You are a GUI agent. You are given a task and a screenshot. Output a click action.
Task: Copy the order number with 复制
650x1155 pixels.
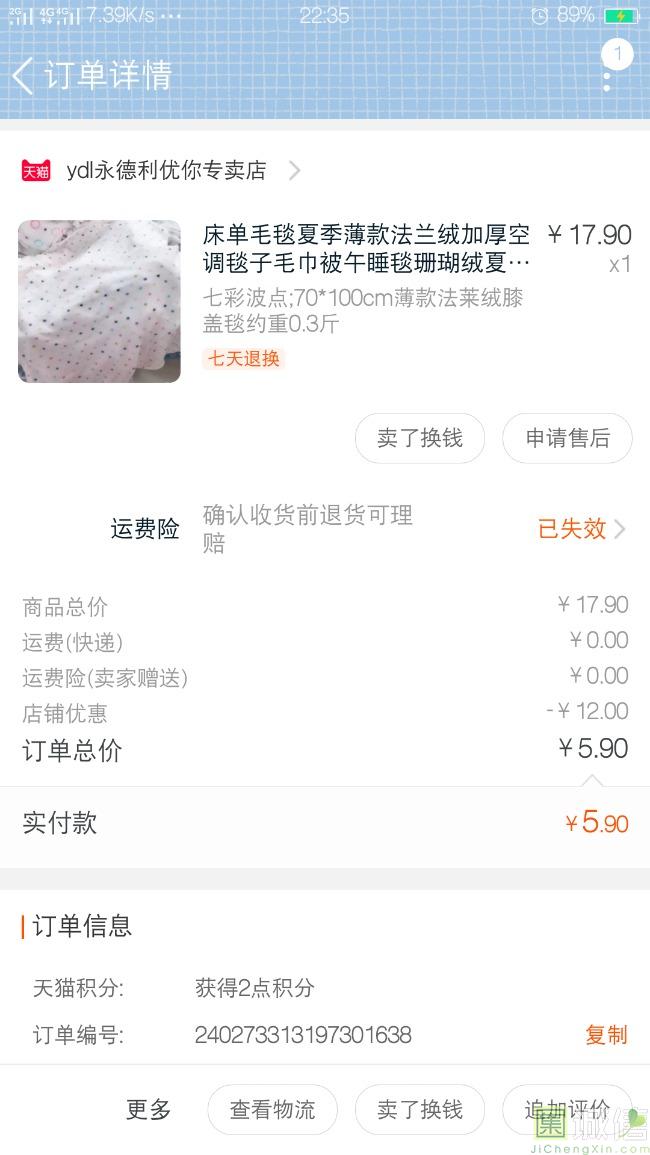pos(606,1035)
